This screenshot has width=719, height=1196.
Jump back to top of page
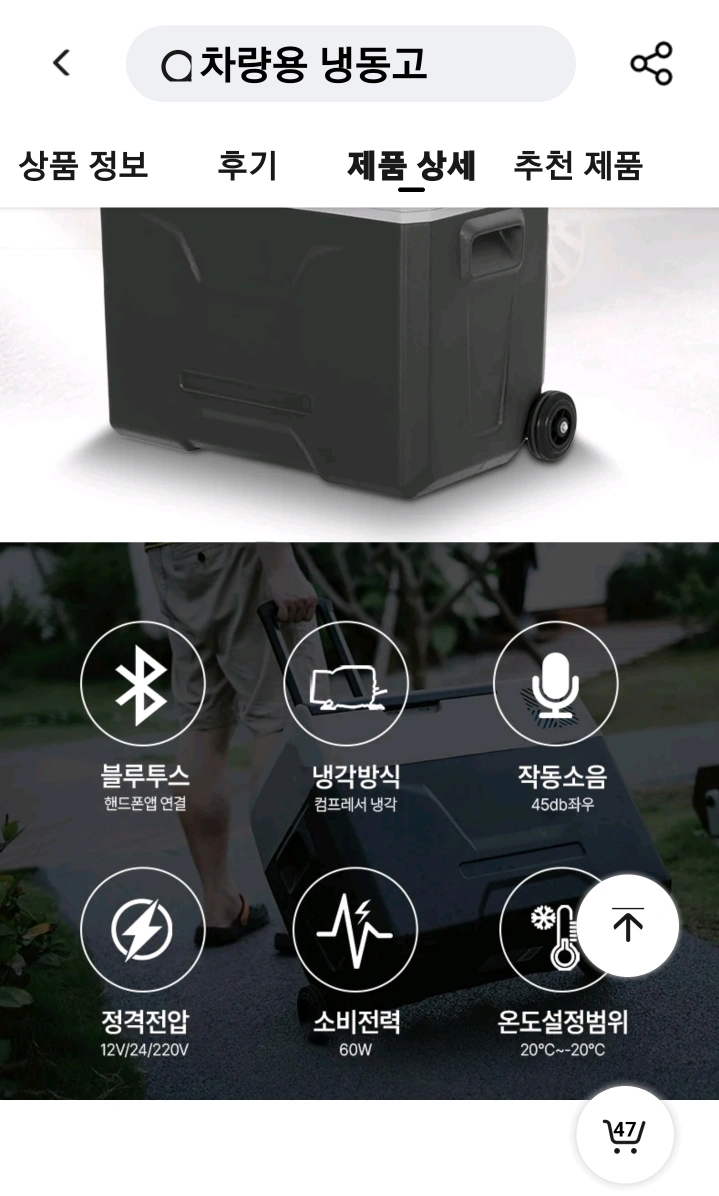pyautogui.click(x=628, y=926)
